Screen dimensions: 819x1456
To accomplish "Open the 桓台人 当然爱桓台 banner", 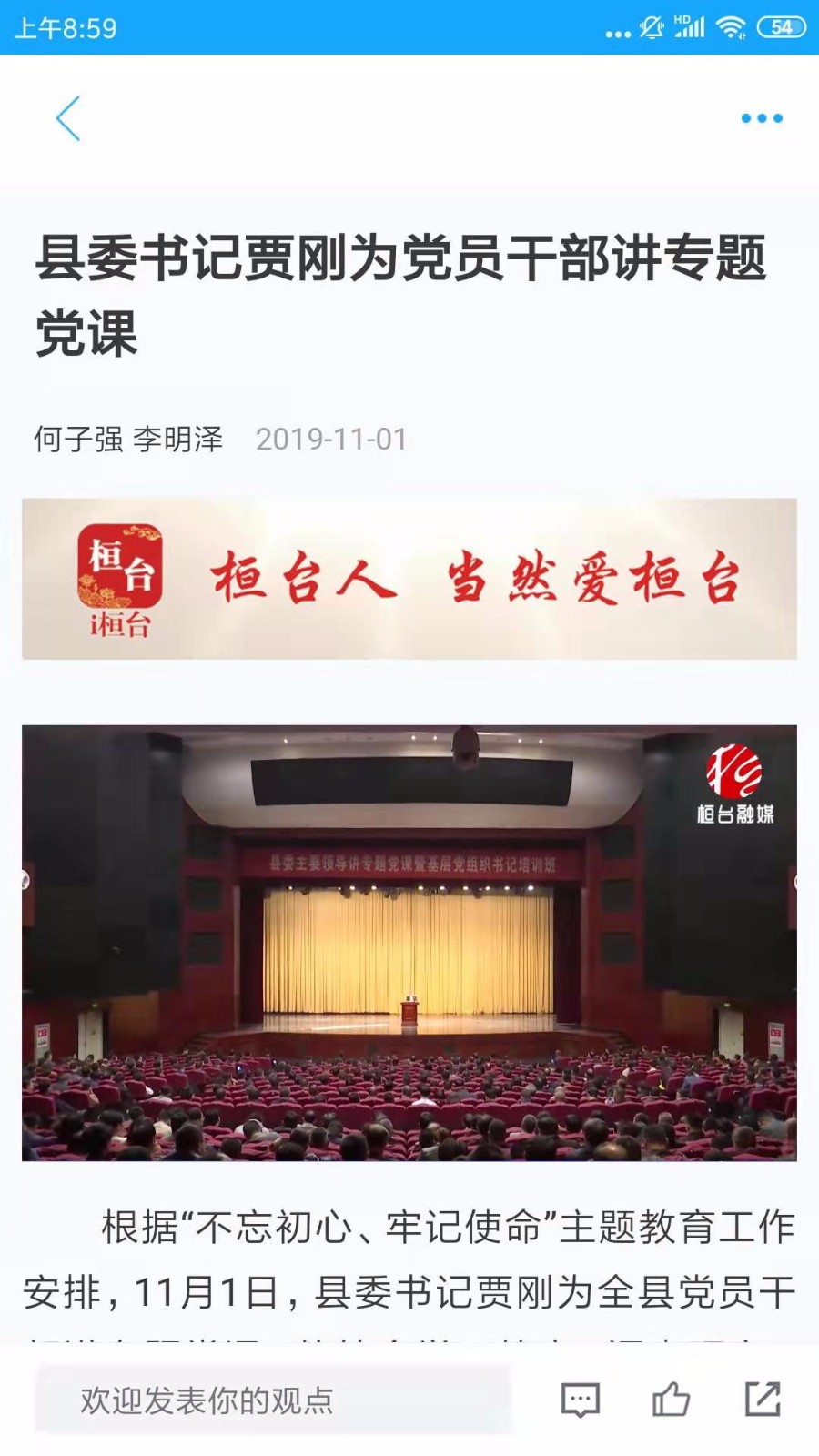I will click(x=409, y=579).
